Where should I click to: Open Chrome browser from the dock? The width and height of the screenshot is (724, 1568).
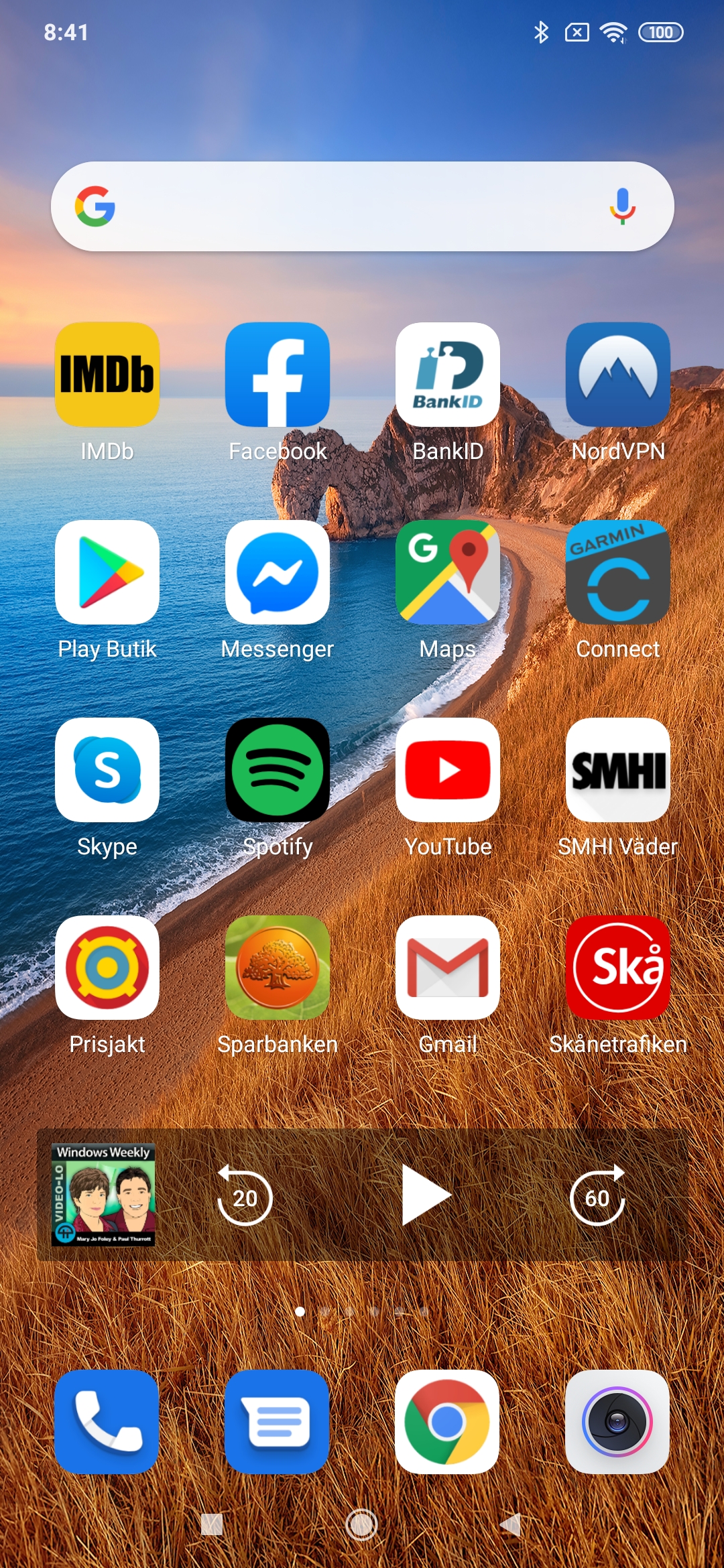[448, 1421]
